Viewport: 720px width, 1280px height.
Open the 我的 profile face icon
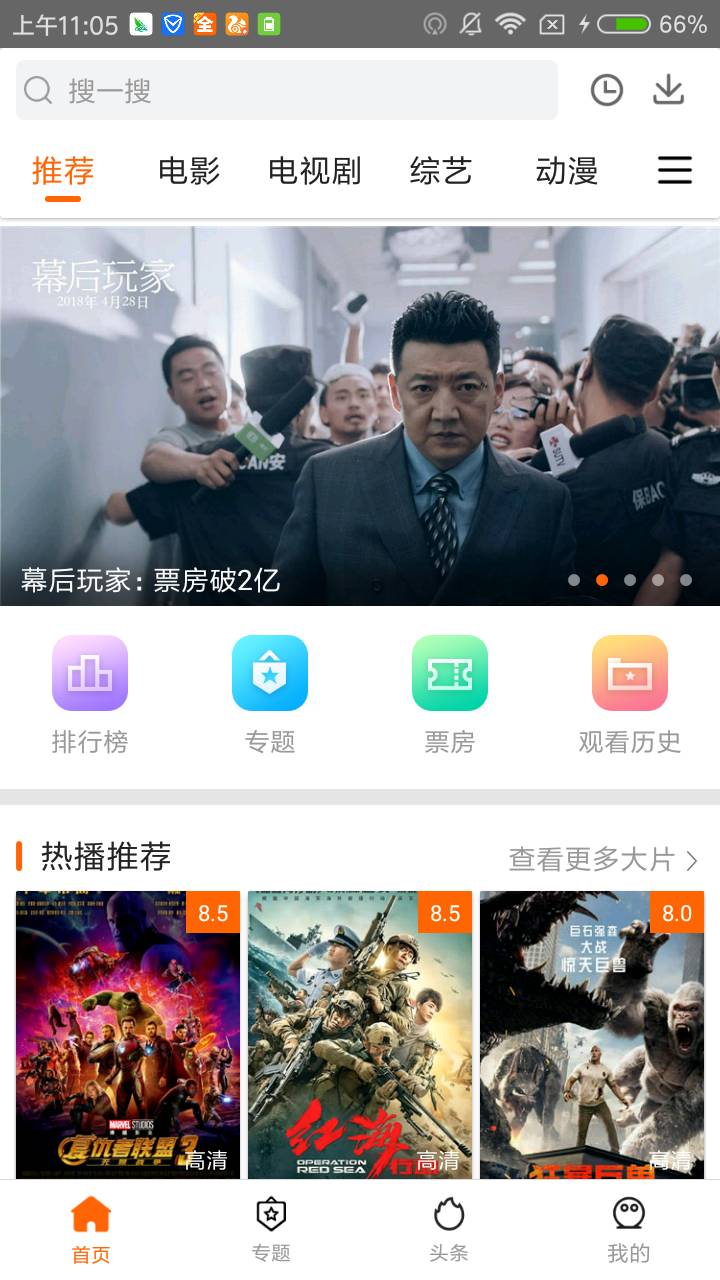(629, 1215)
